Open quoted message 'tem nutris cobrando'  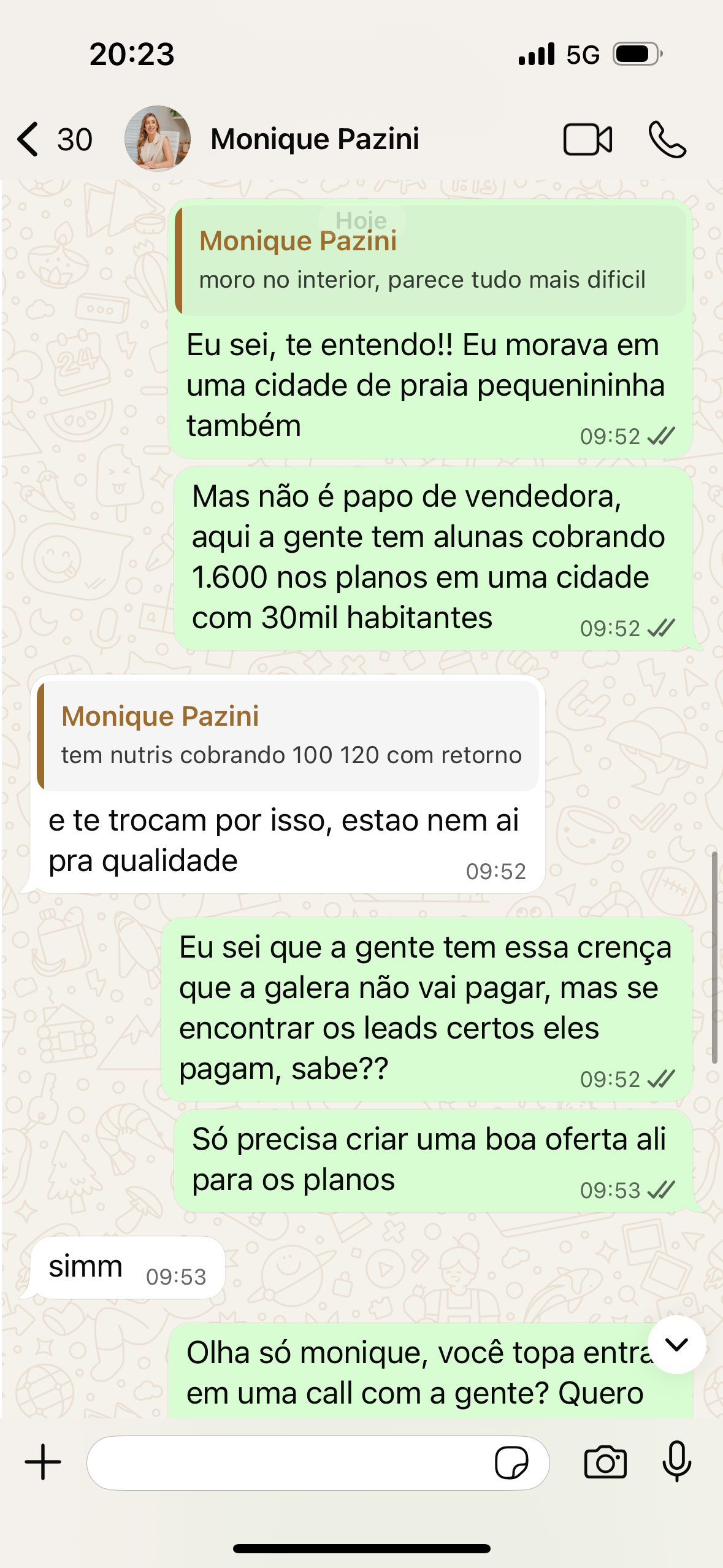click(288, 736)
